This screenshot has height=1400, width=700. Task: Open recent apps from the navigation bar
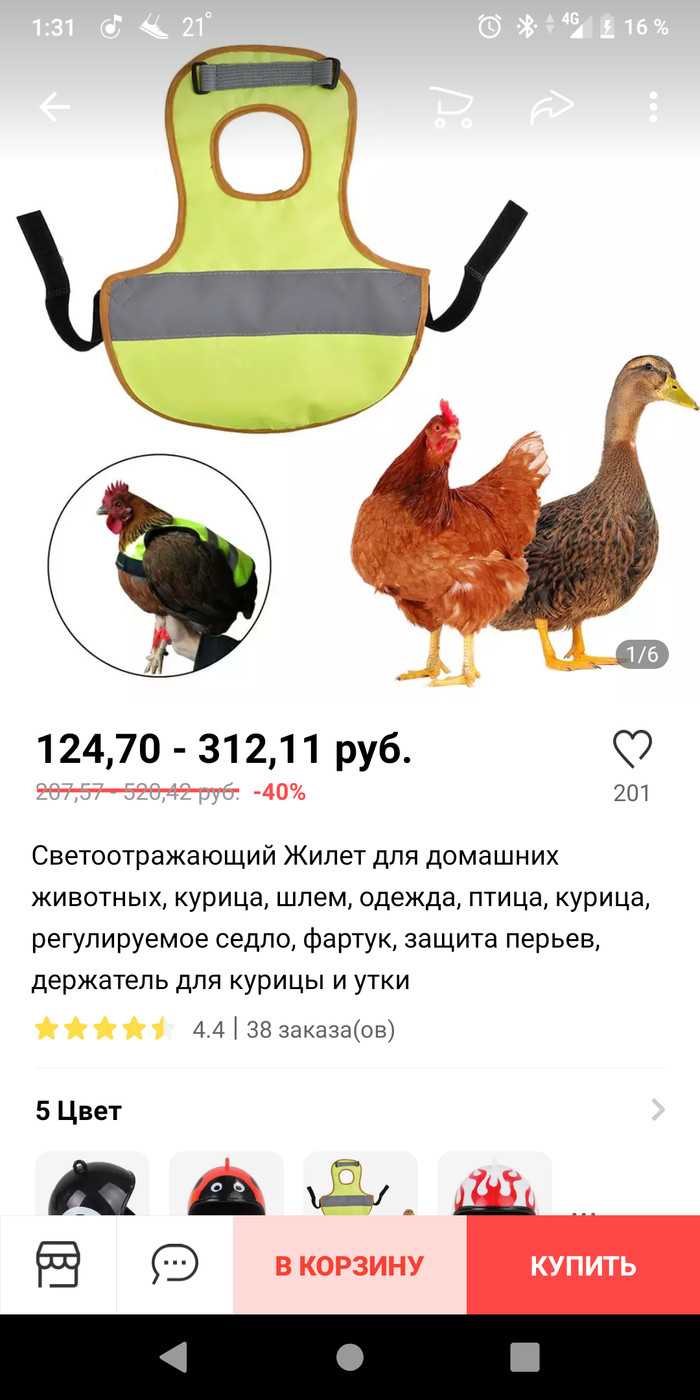pyautogui.click(x=524, y=1357)
